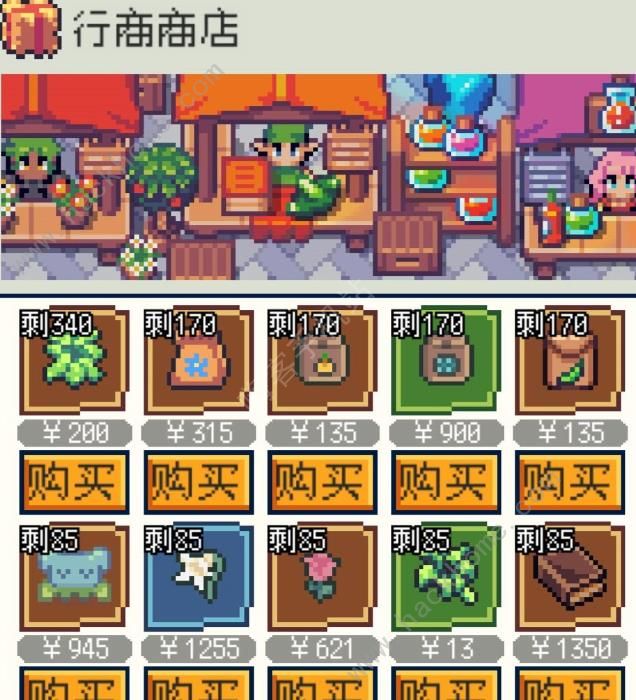This screenshot has width=636, height=700.
Task: Buy the yellow-flower seed bag for ¥135
Action: click(322, 482)
